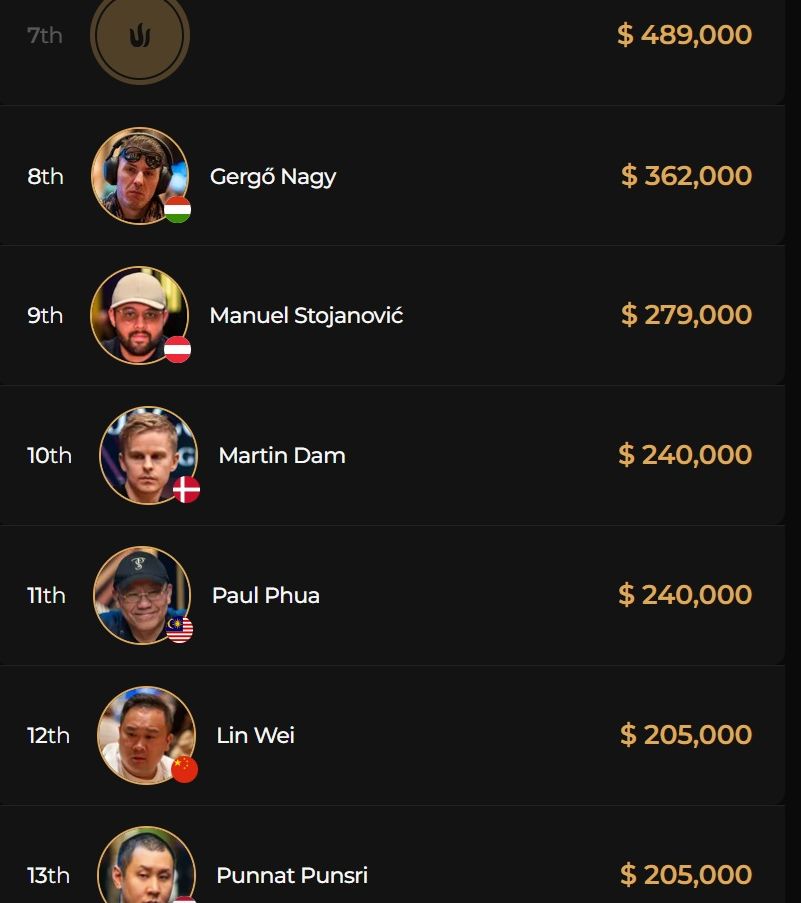The width and height of the screenshot is (801, 903).
Task: Select Martin Dam in the results list
Action: (x=281, y=456)
